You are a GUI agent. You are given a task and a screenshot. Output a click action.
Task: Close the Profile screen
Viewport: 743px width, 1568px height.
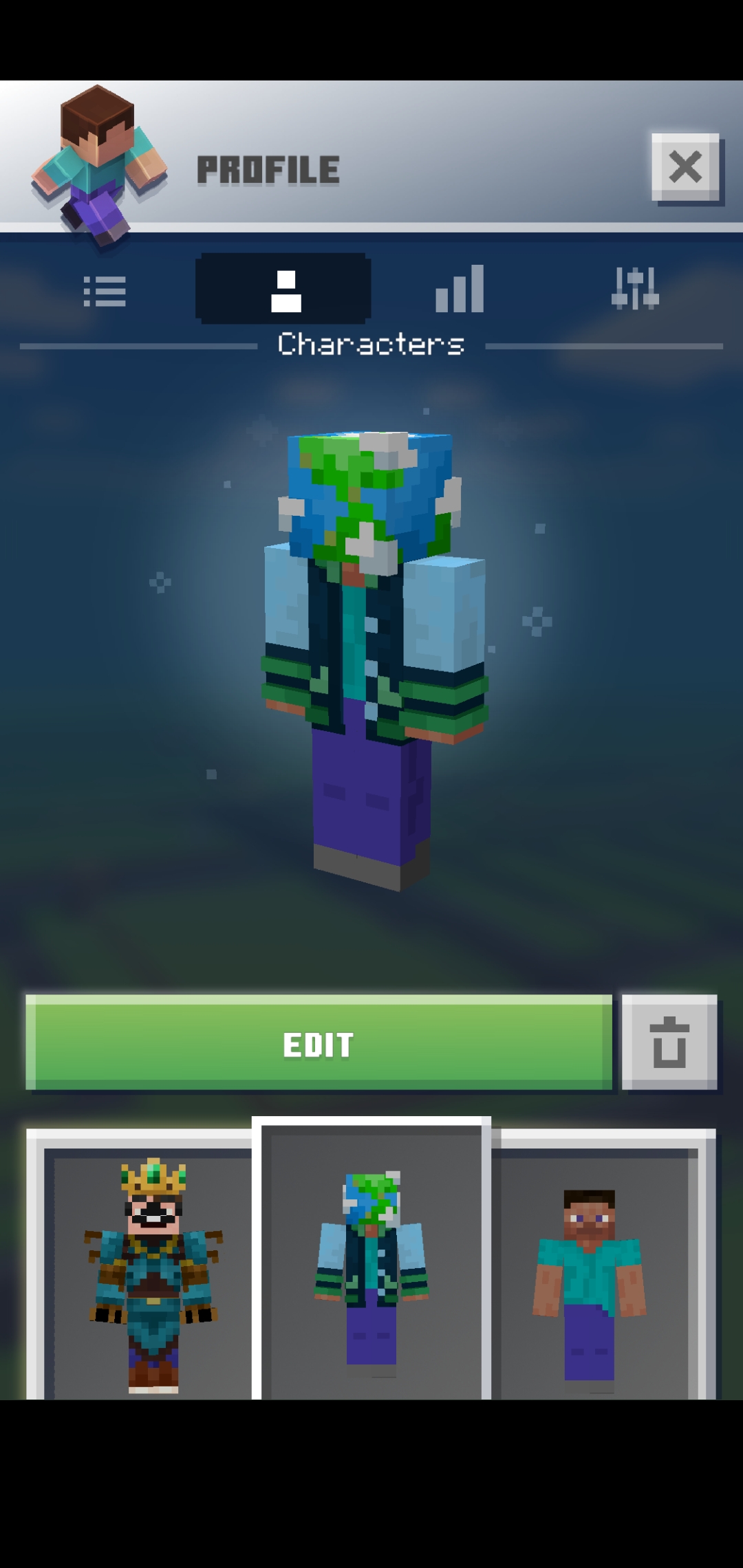(685, 167)
